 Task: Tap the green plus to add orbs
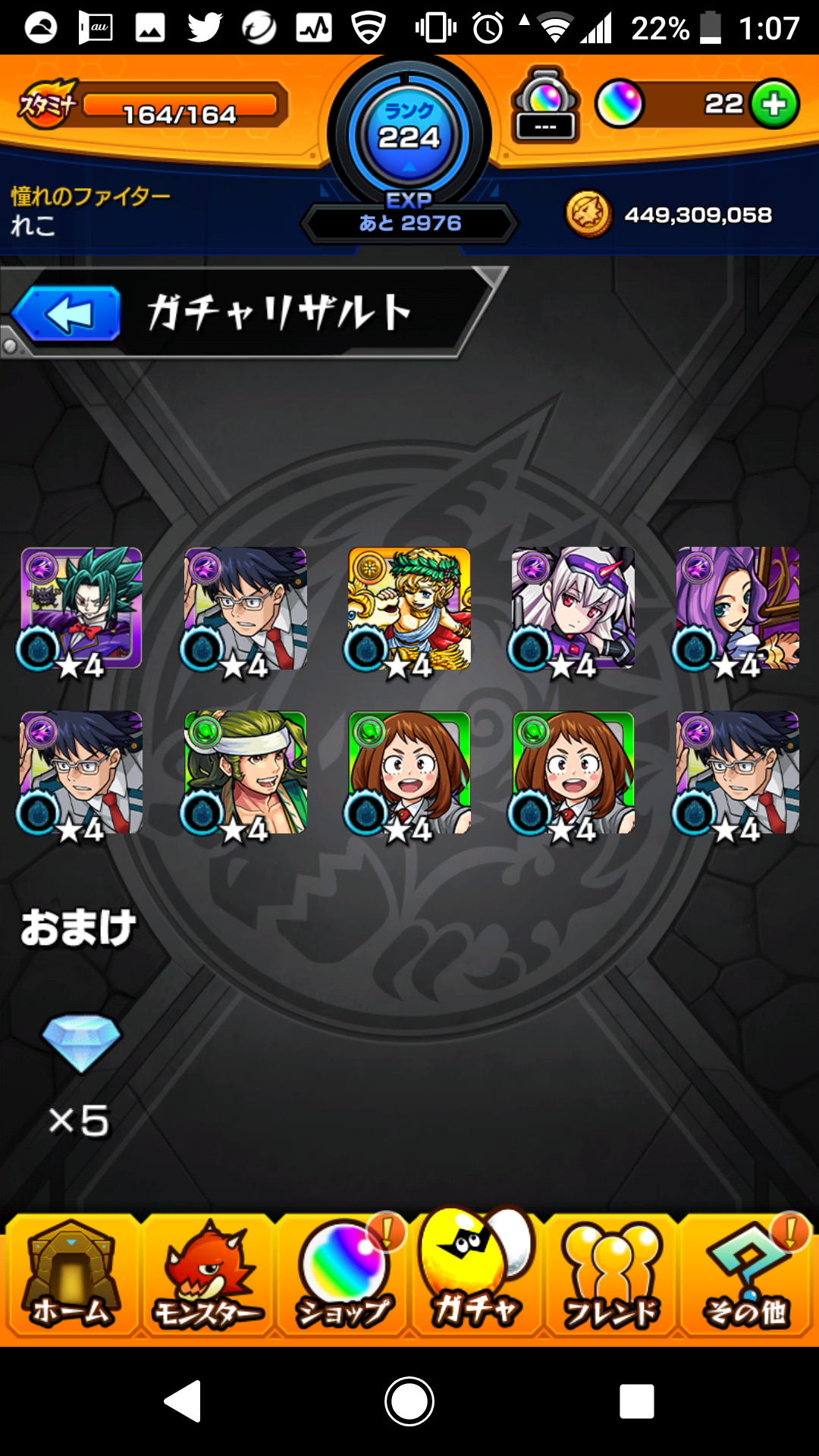click(x=774, y=104)
